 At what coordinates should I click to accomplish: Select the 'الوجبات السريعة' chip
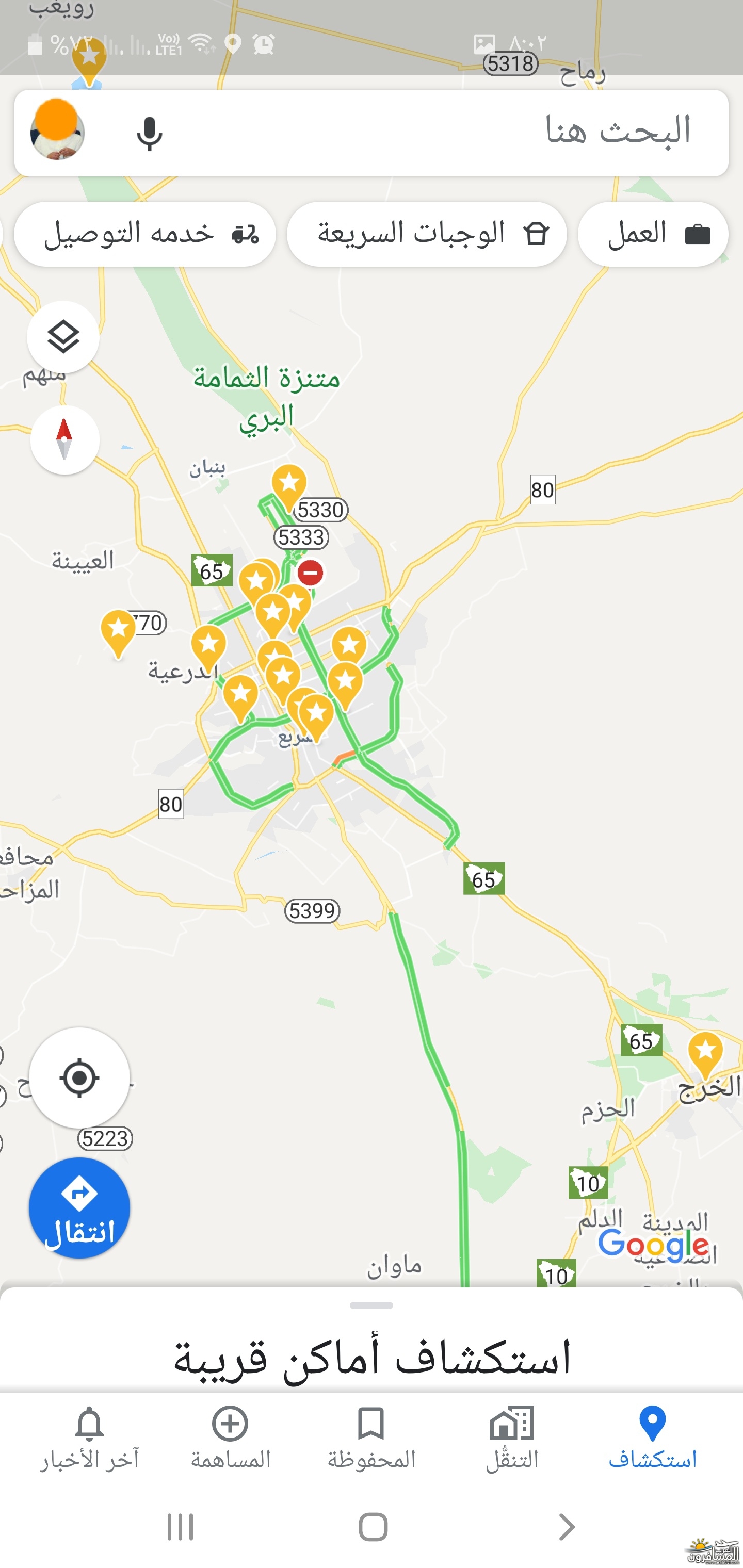(x=427, y=234)
